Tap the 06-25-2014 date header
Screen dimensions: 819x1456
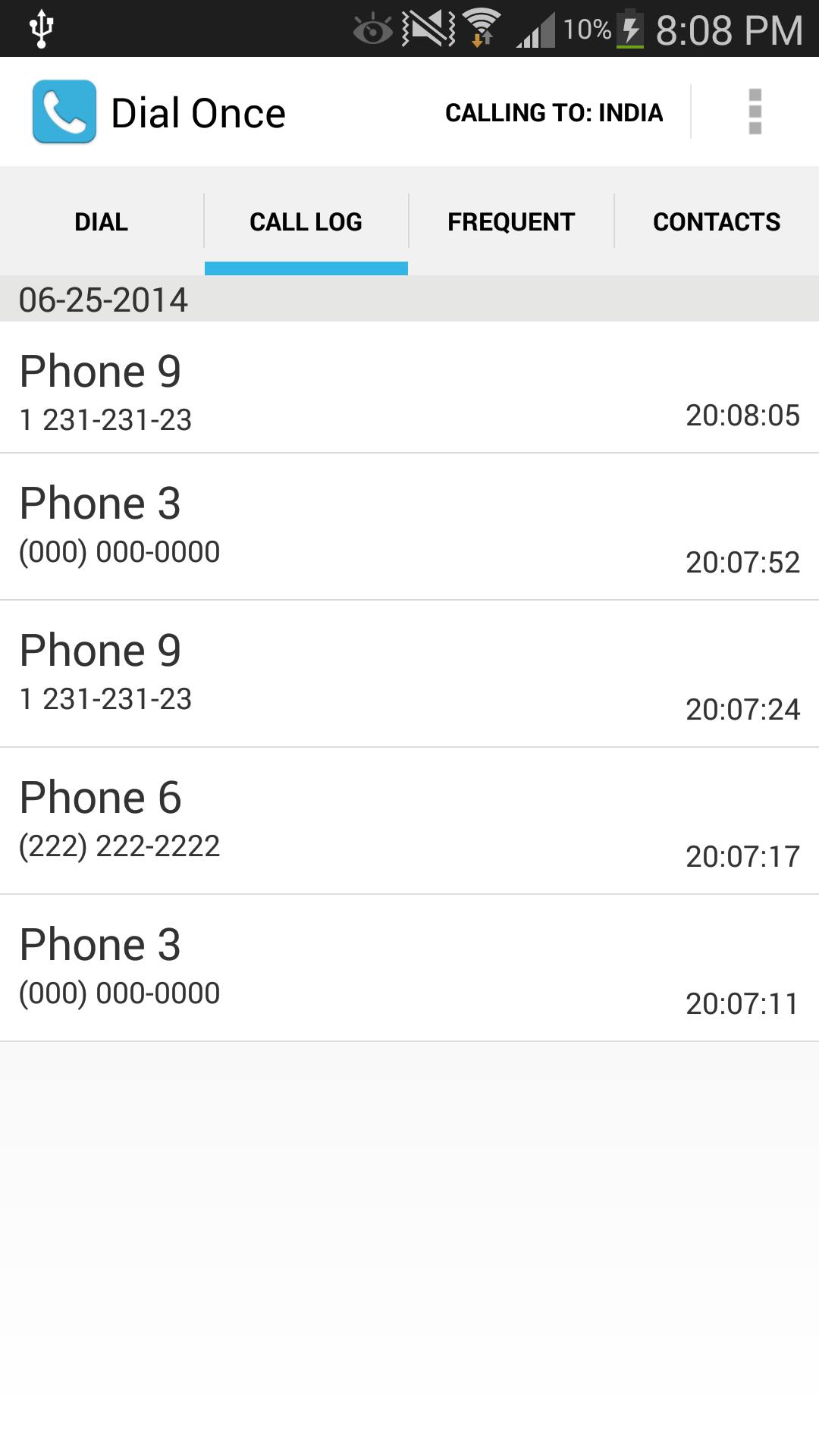click(x=409, y=301)
